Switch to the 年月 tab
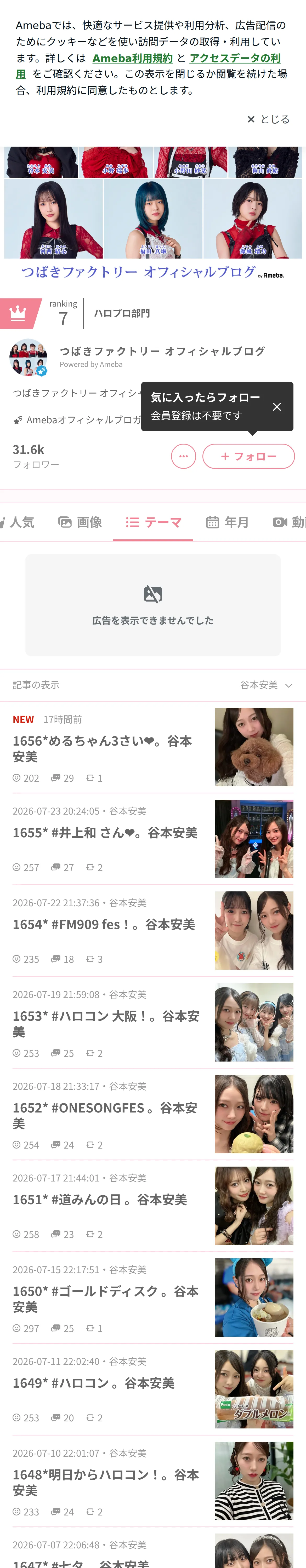Viewport: 306px width, 1568px height. click(227, 522)
